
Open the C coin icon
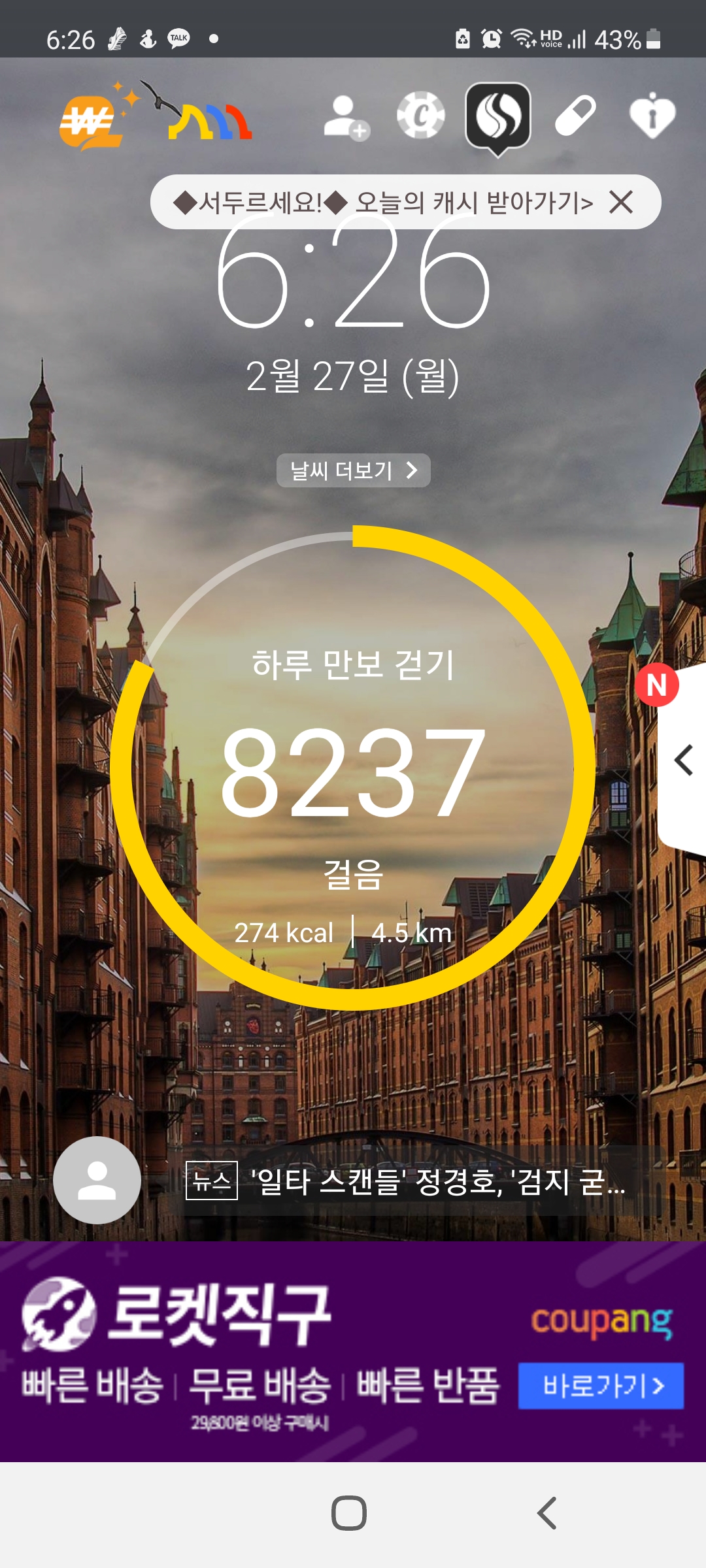click(x=421, y=115)
